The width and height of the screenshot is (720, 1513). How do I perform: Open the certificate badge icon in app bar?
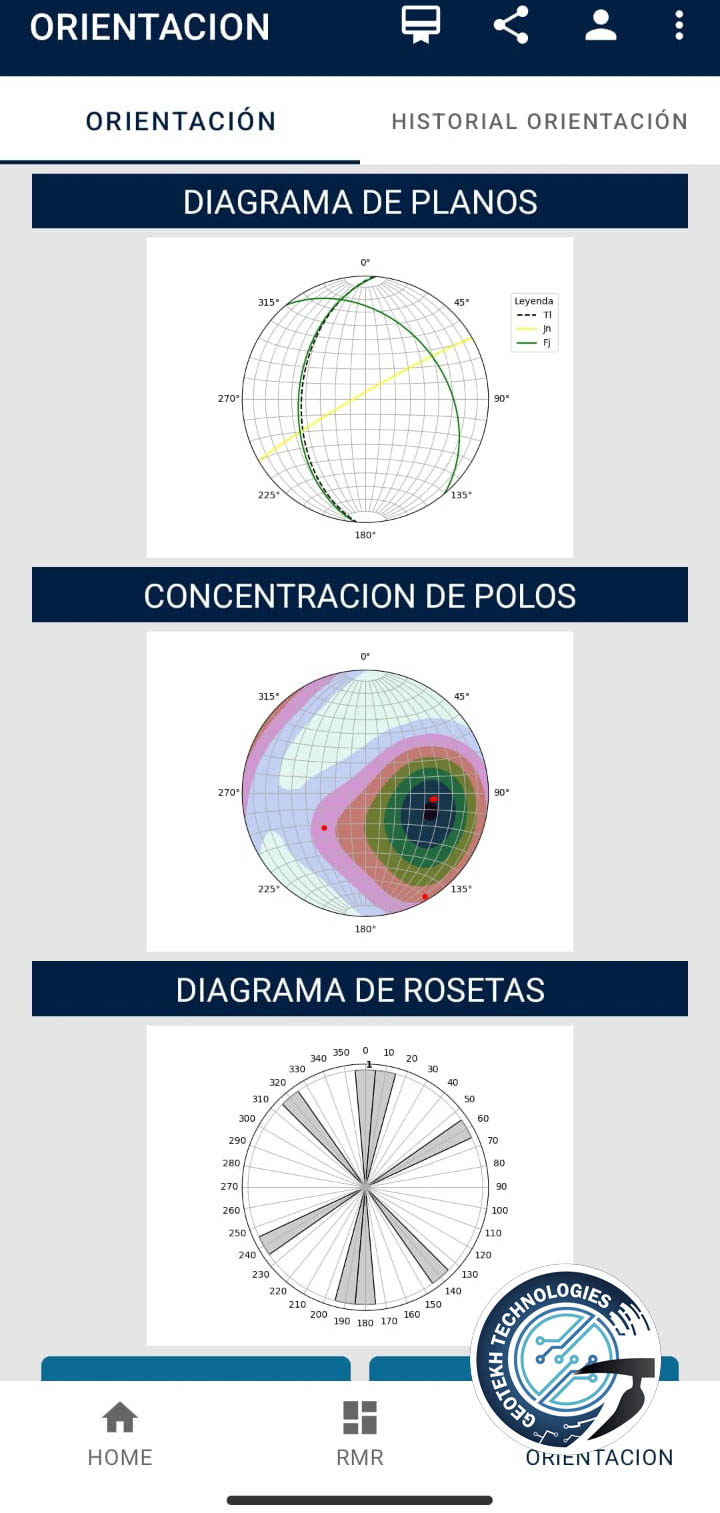pos(421,25)
